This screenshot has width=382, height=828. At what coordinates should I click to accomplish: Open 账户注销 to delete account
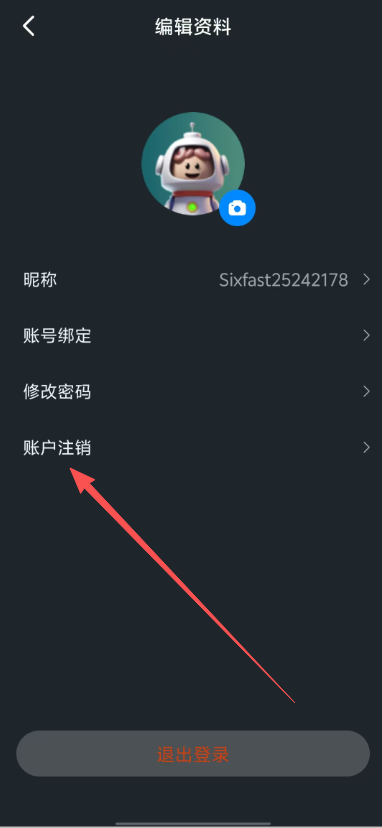coord(191,448)
